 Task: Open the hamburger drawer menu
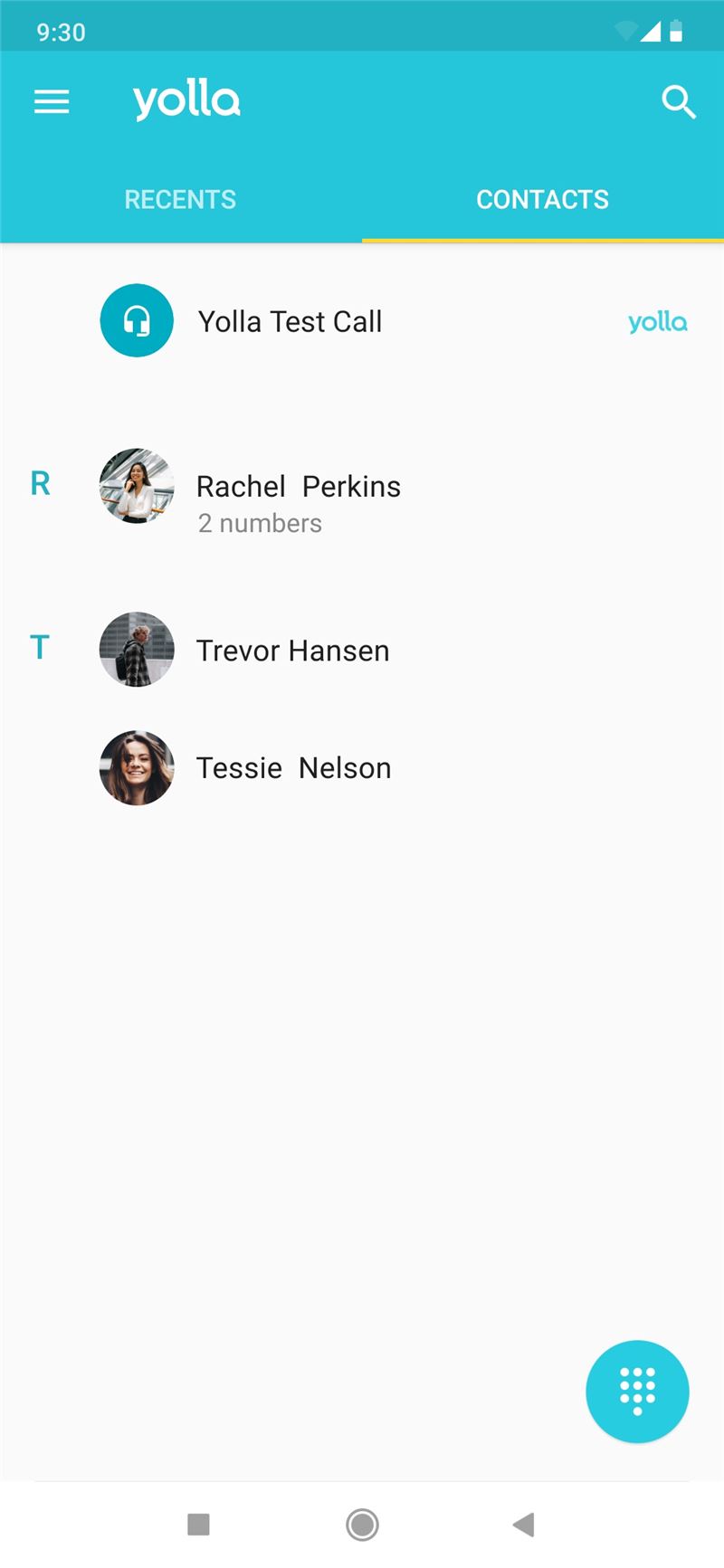[52, 101]
